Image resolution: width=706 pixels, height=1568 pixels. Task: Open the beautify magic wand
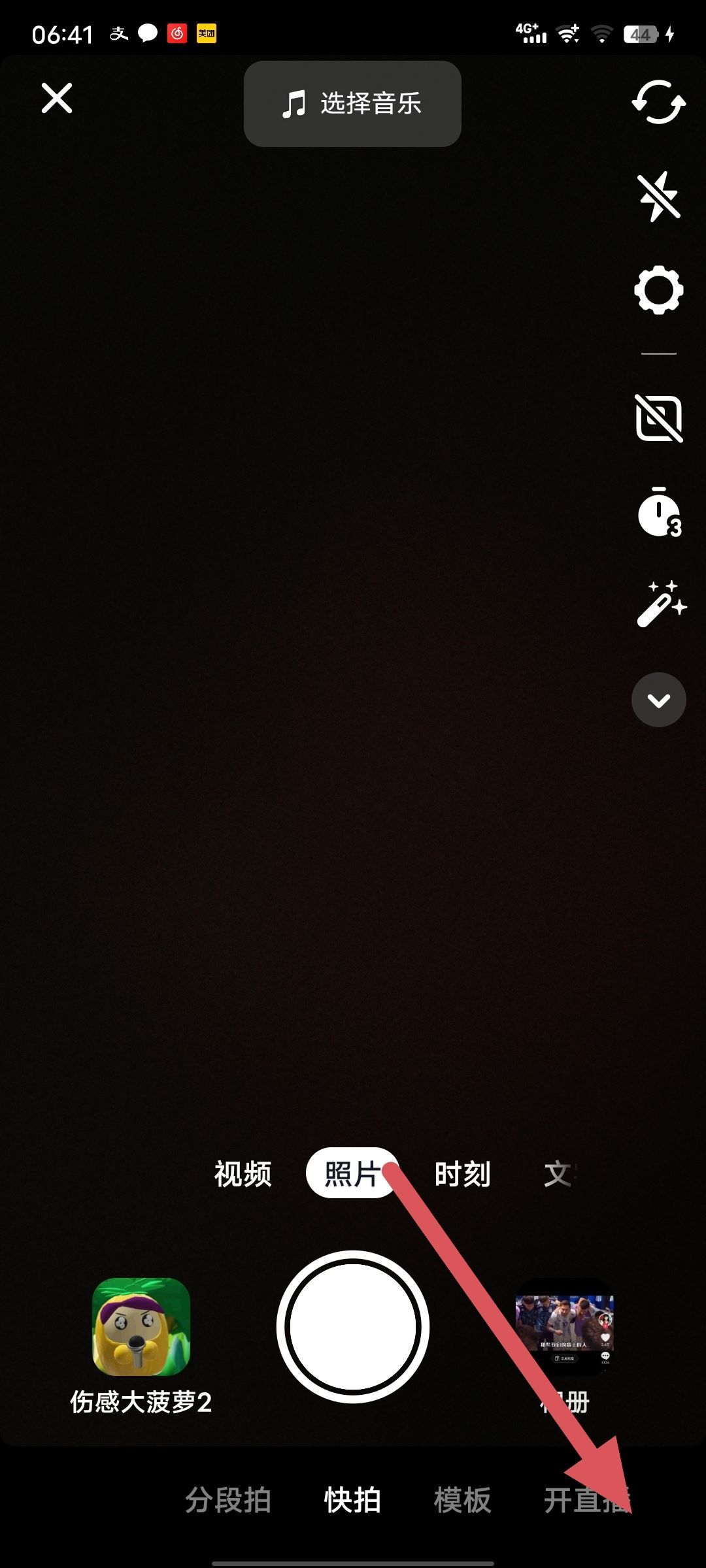660,605
